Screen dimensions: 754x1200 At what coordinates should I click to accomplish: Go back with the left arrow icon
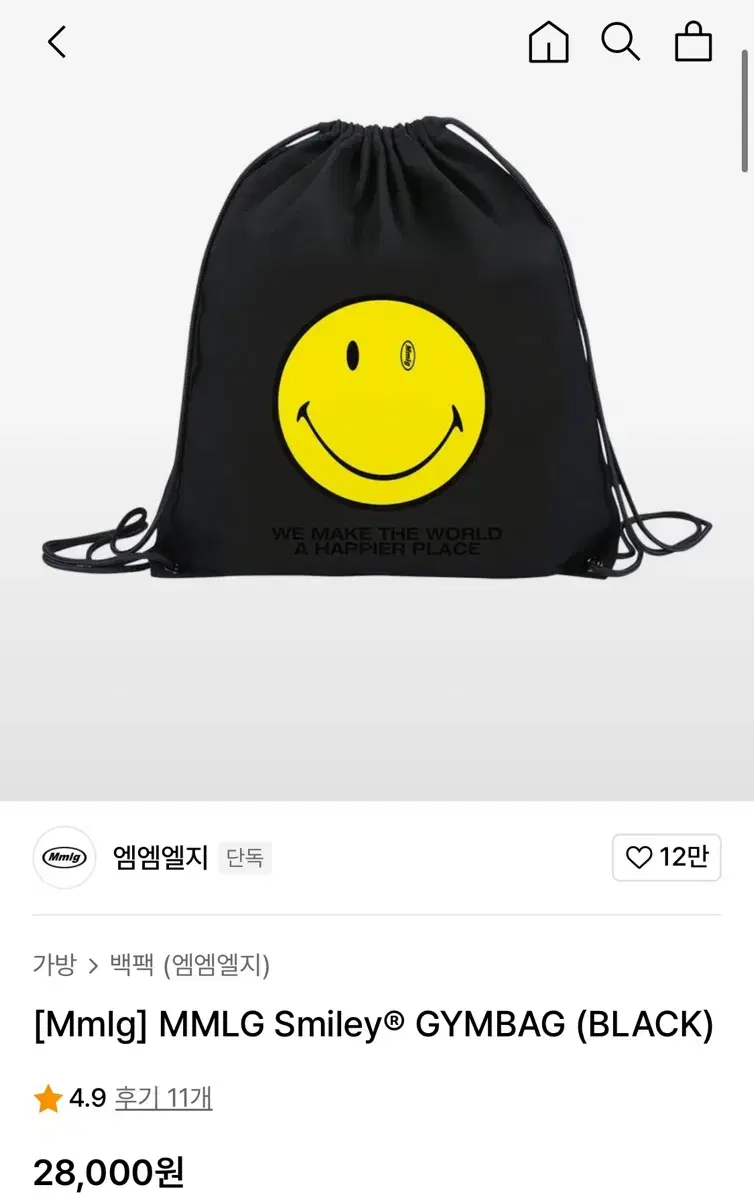tap(55, 43)
